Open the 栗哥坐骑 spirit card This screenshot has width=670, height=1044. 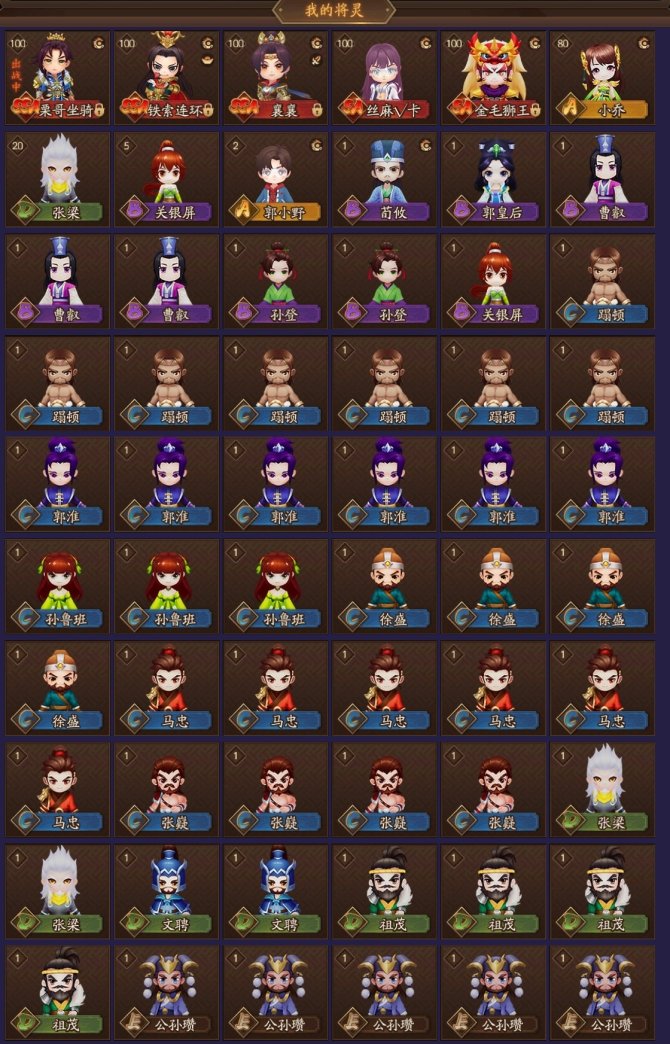click(58, 77)
